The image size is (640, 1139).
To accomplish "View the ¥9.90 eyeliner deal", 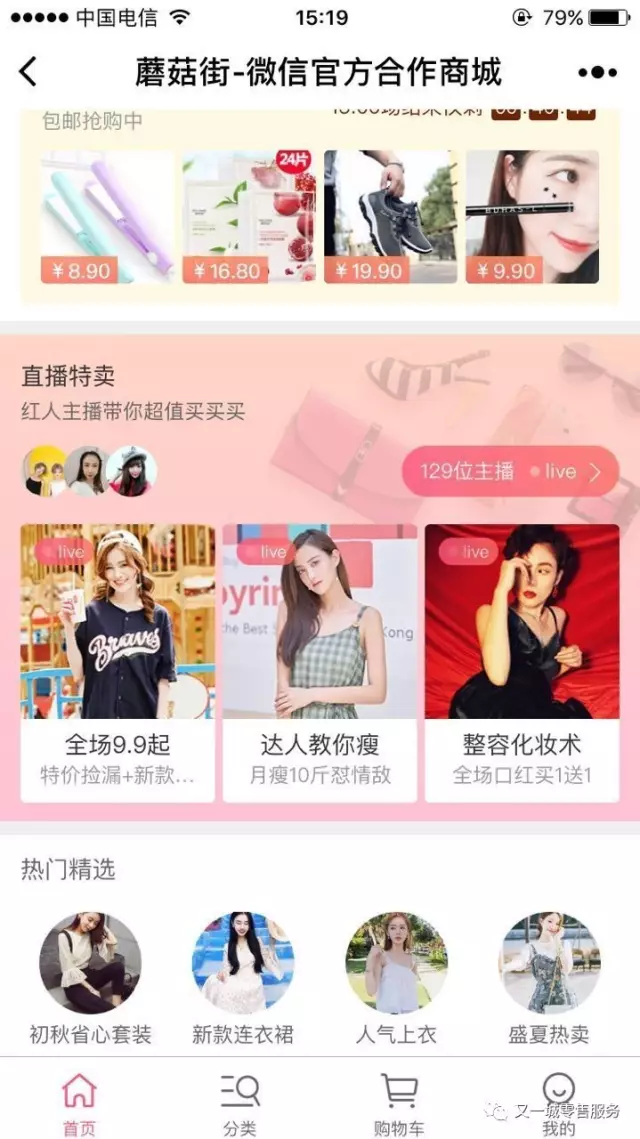I will point(532,217).
